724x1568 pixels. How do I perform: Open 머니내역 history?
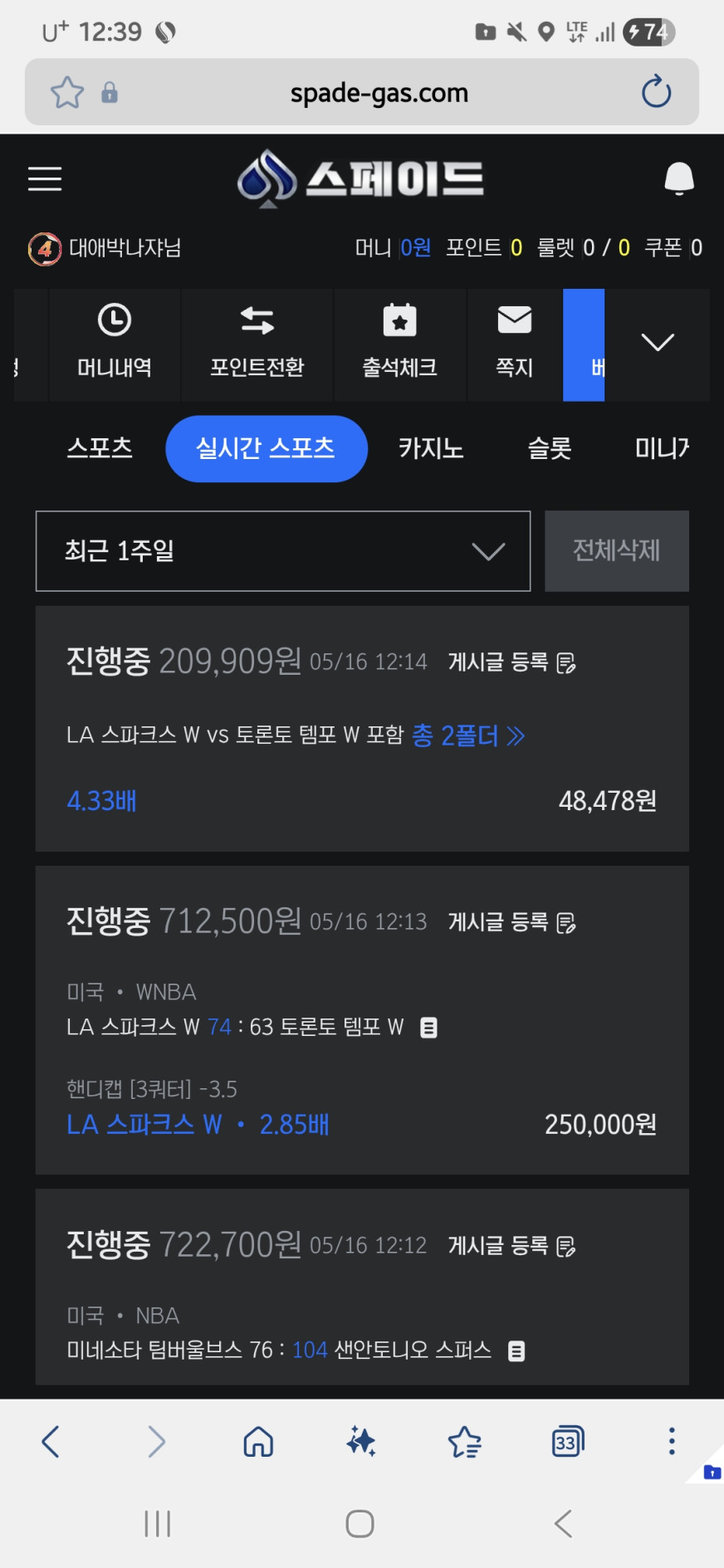click(x=115, y=344)
